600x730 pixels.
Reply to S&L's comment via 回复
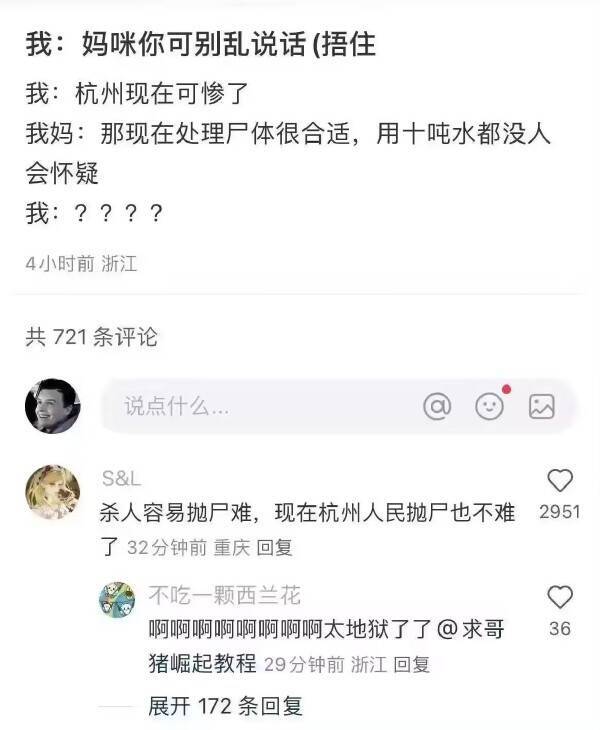tap(274, 548)
